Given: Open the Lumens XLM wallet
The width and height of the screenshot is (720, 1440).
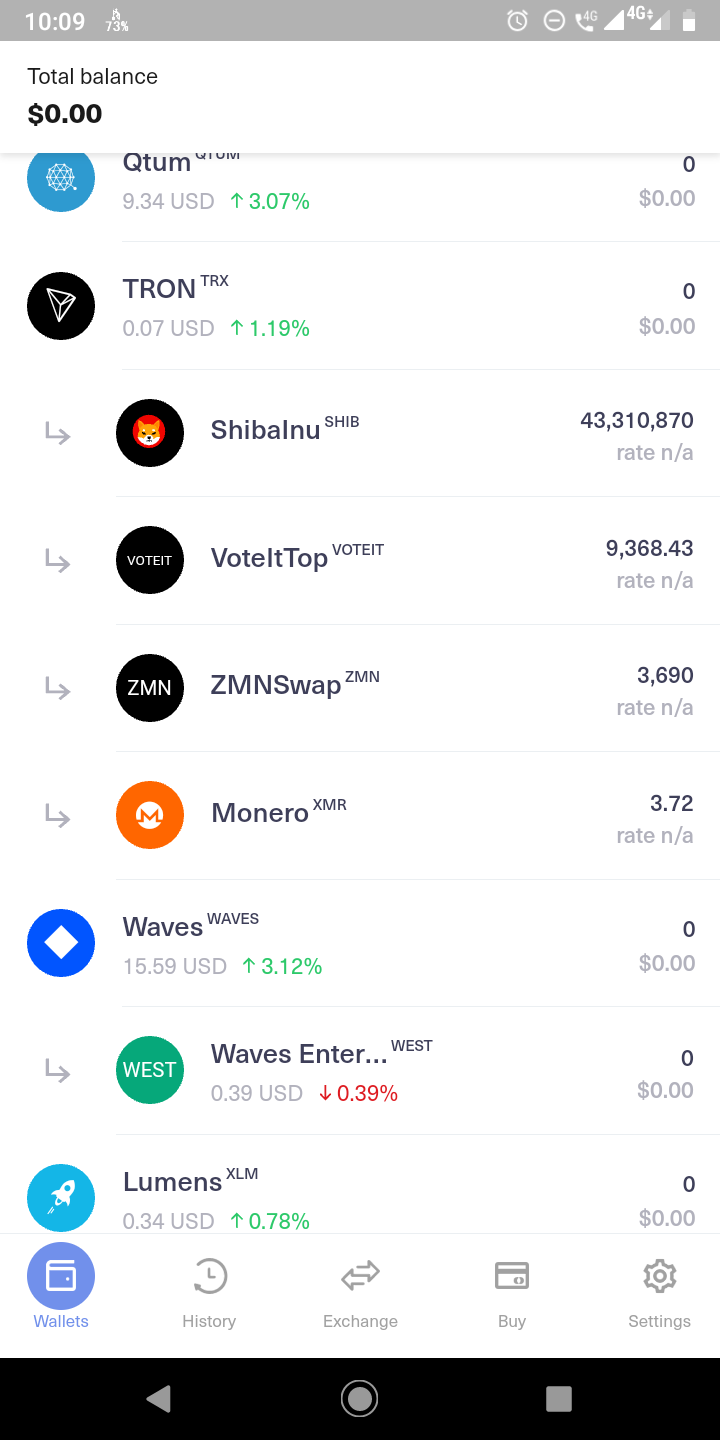Looking at the screenshot, I should (360, 1198).
